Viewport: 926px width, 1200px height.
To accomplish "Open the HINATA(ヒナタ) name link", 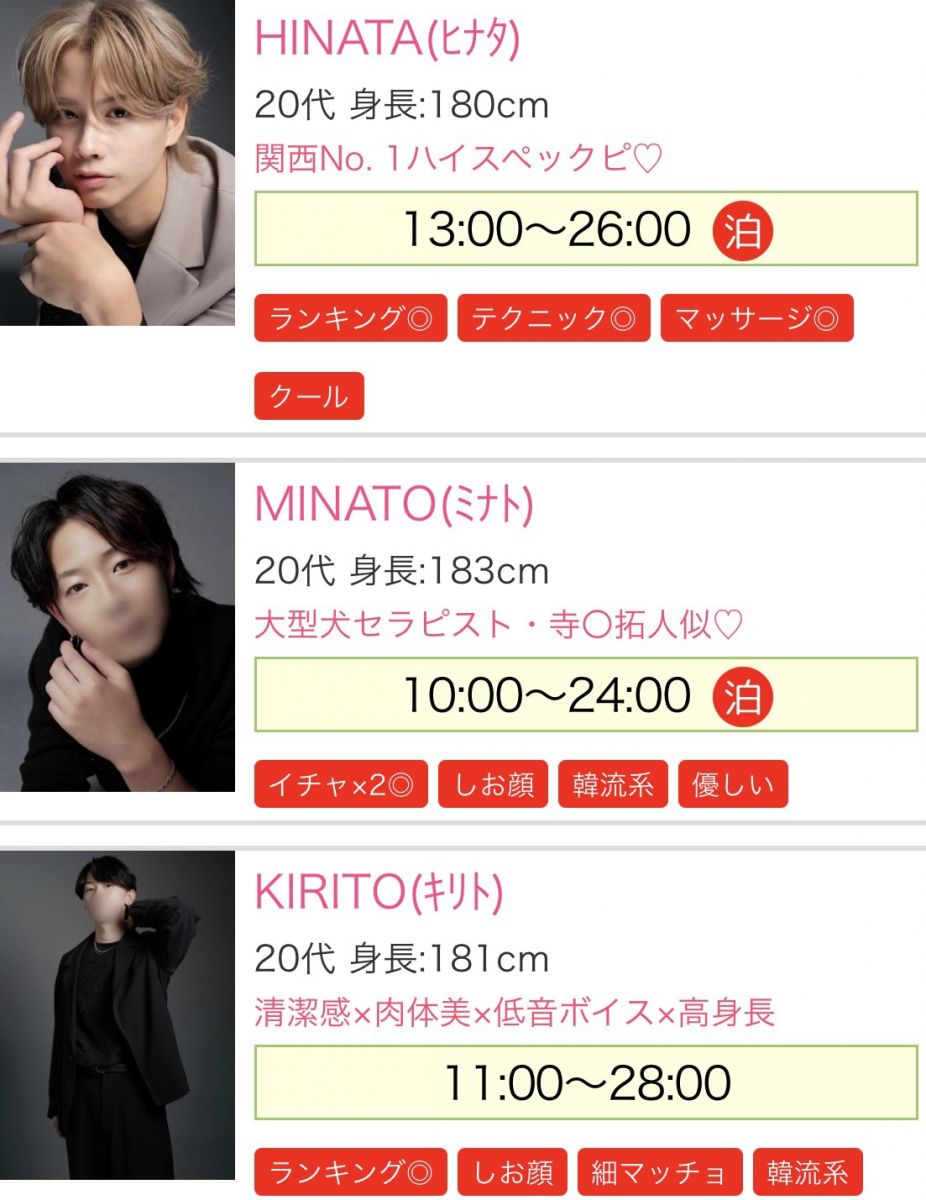I will pos(387,40).
